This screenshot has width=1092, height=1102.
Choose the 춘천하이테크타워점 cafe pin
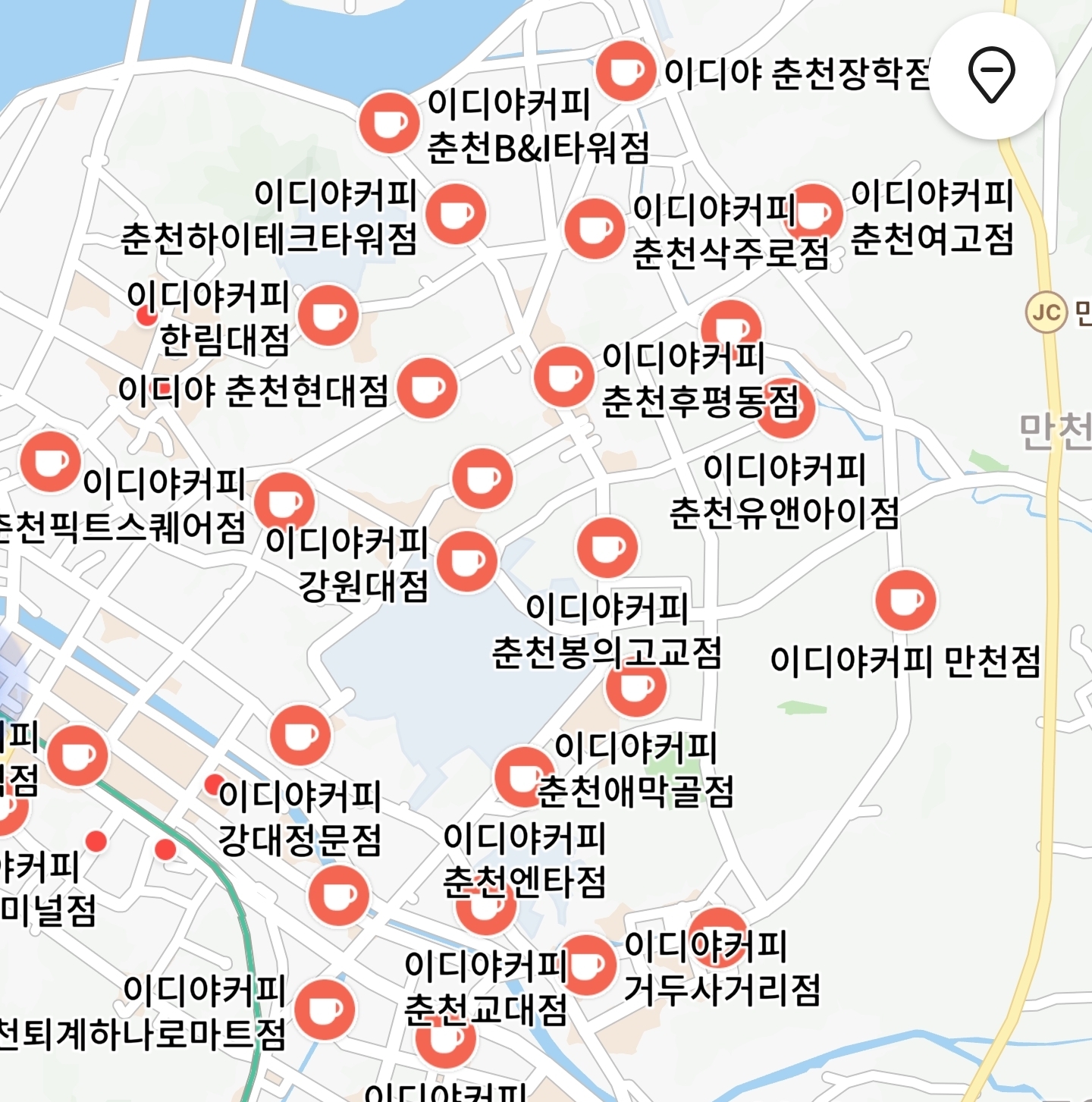click(x=456, y=214)
